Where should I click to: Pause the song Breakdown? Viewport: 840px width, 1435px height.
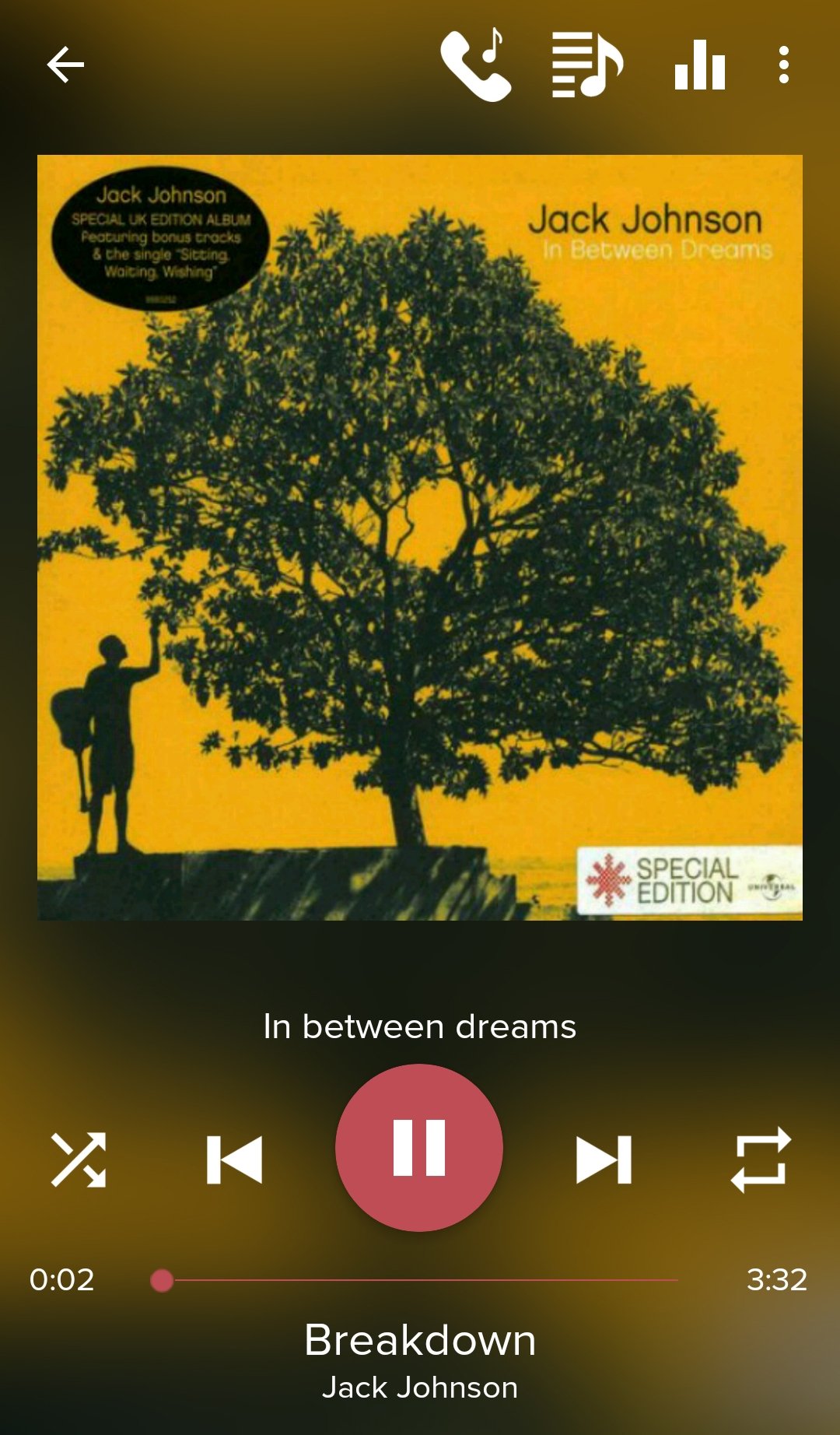tap(419, 1148)
